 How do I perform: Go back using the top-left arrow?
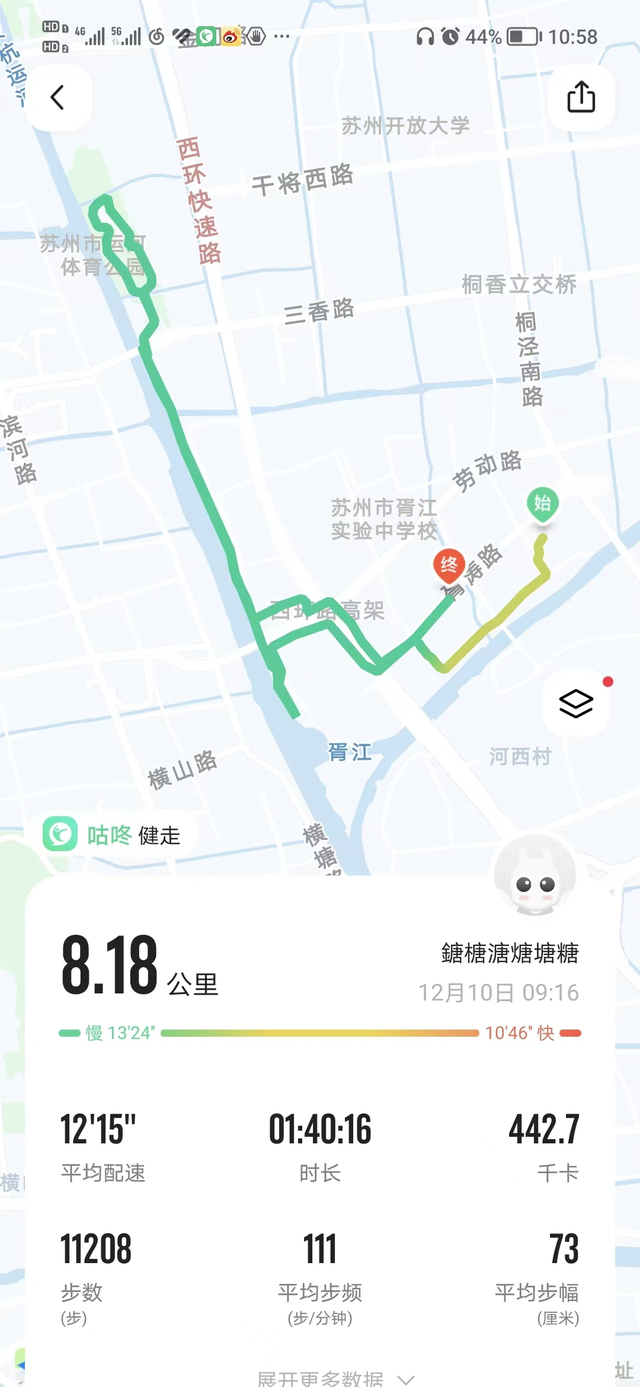pyautogui.click(x=57, y=97)
